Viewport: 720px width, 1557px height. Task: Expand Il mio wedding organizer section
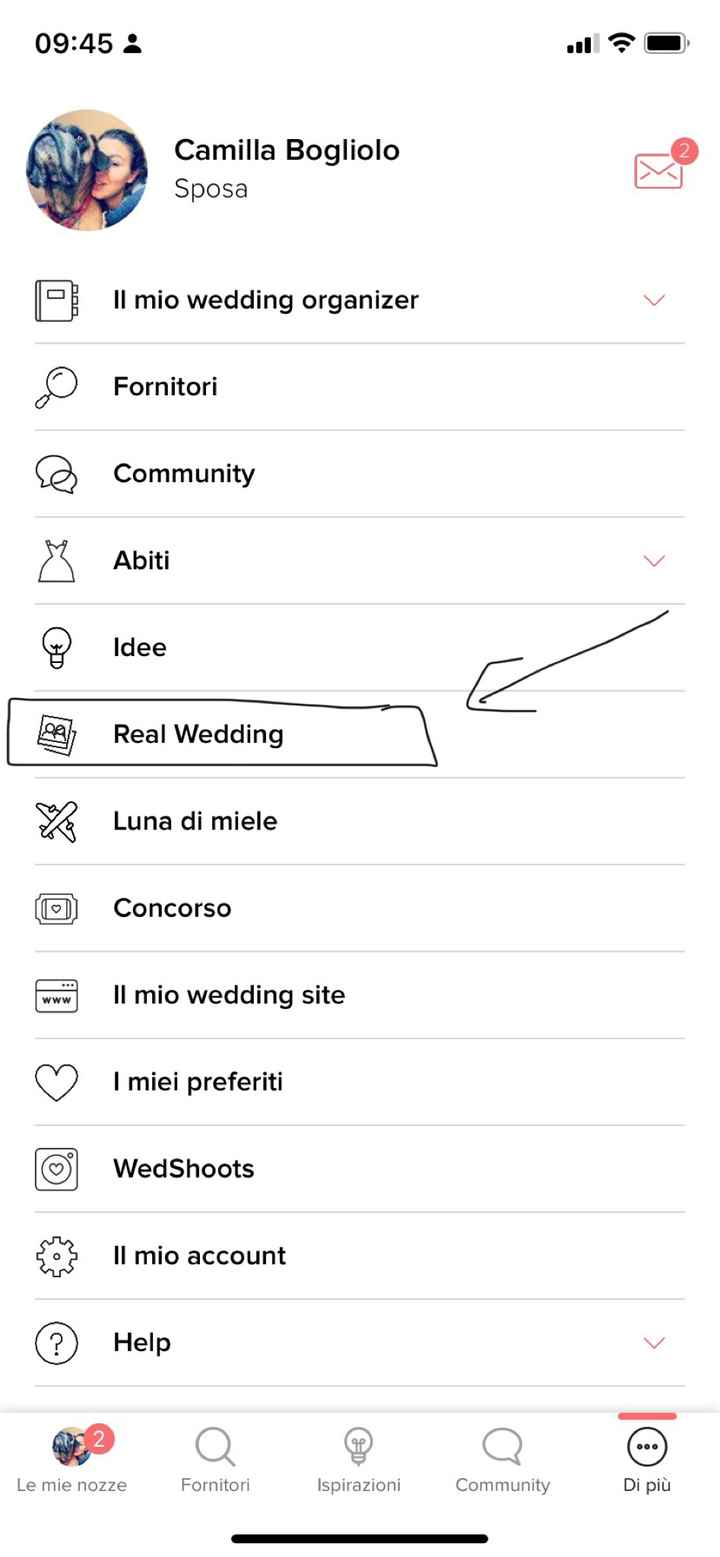tap(653, 299)
